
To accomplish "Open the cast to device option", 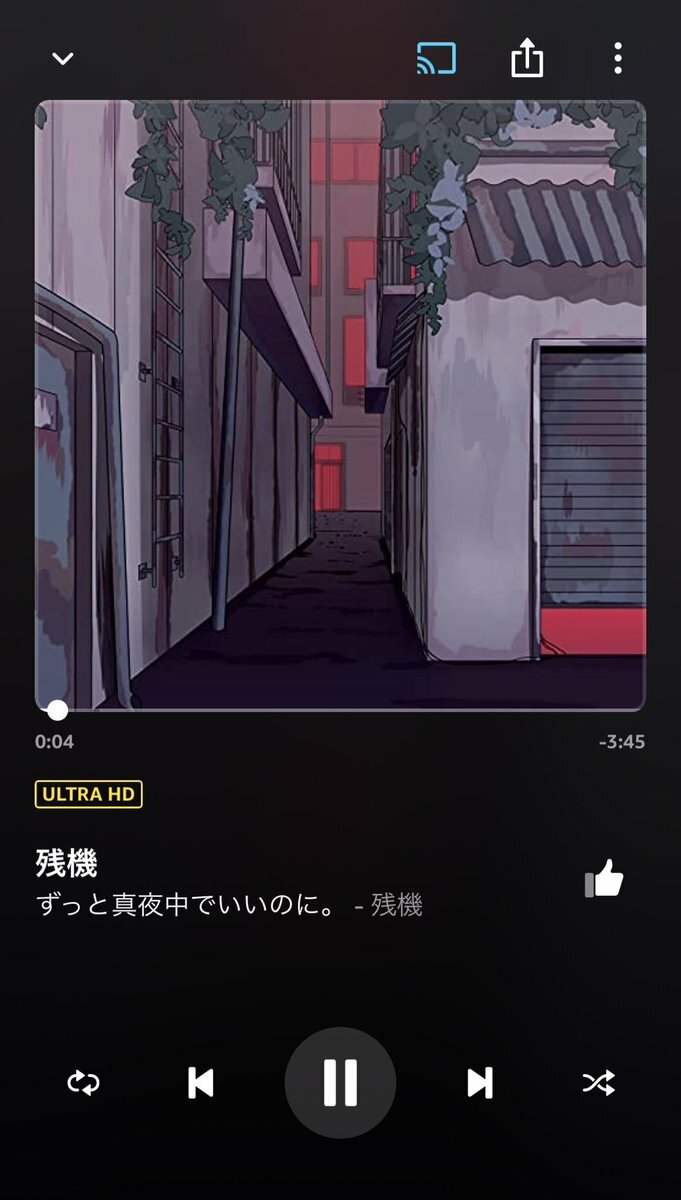I will point(436,59).
